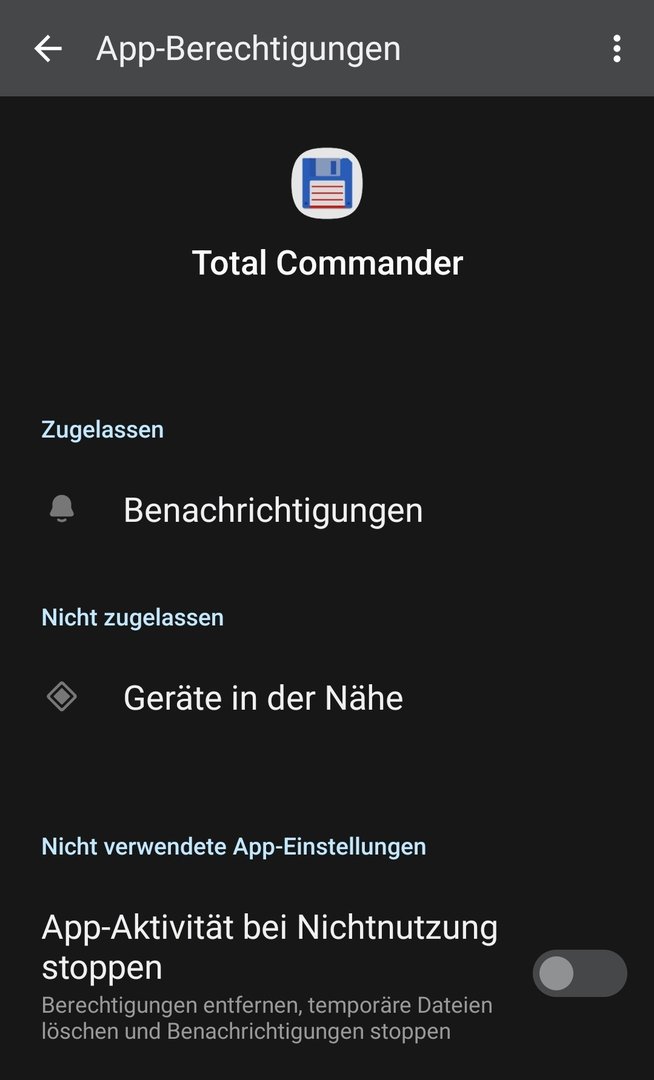
Task: Open the Benachrichtigungen permission
Action: coord(273,510)
